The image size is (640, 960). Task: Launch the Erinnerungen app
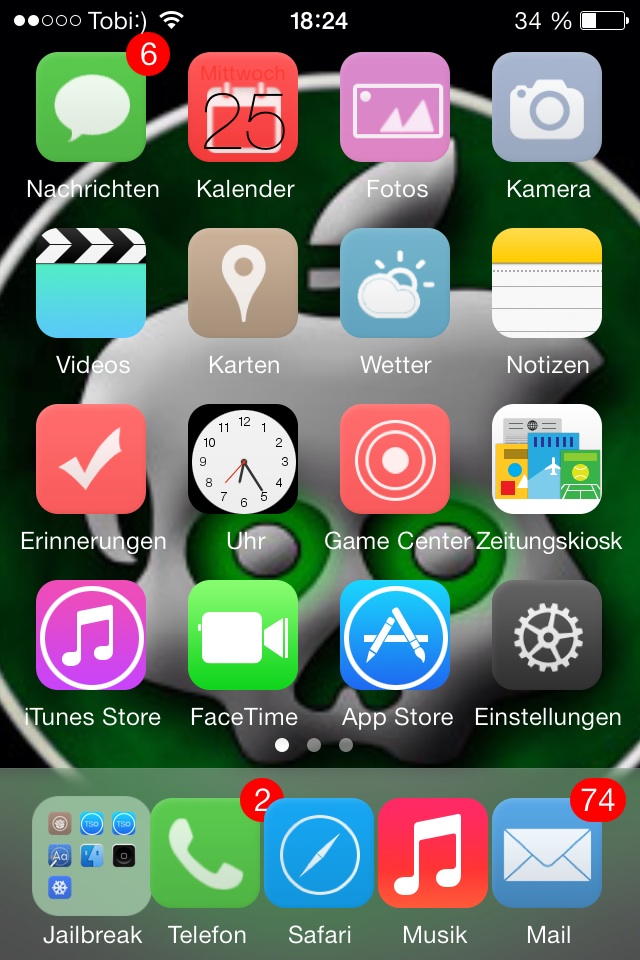91,459
